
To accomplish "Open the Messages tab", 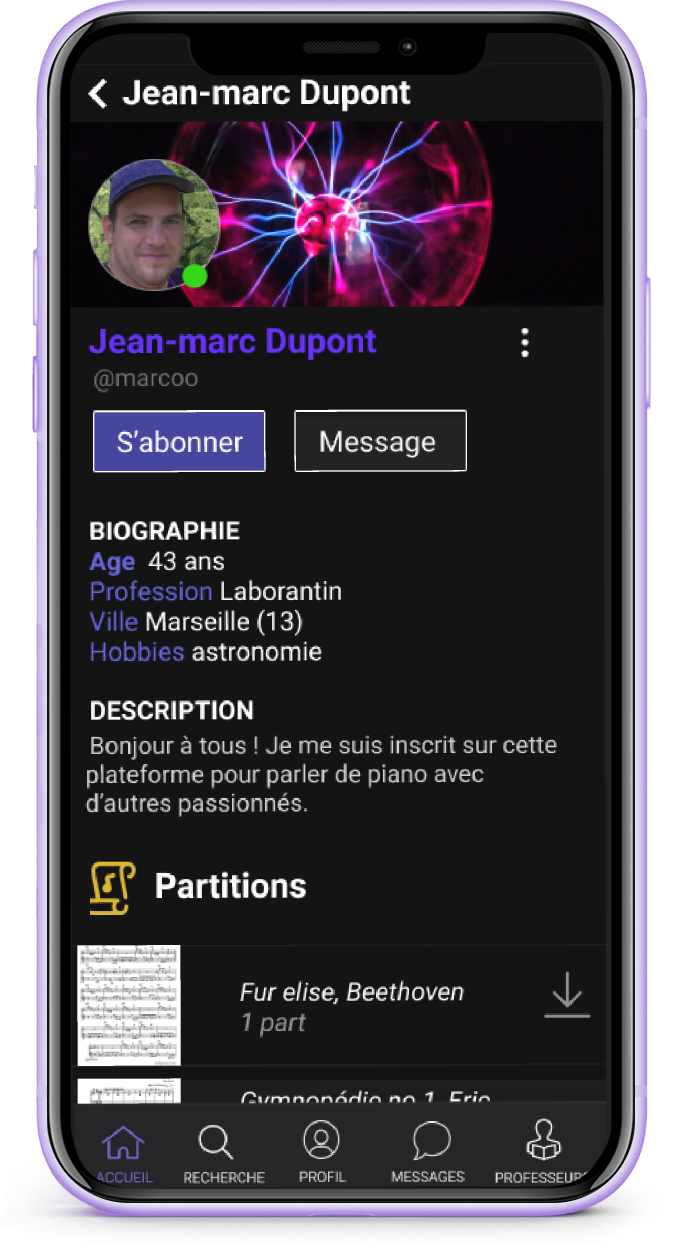I will point(428,1153).
